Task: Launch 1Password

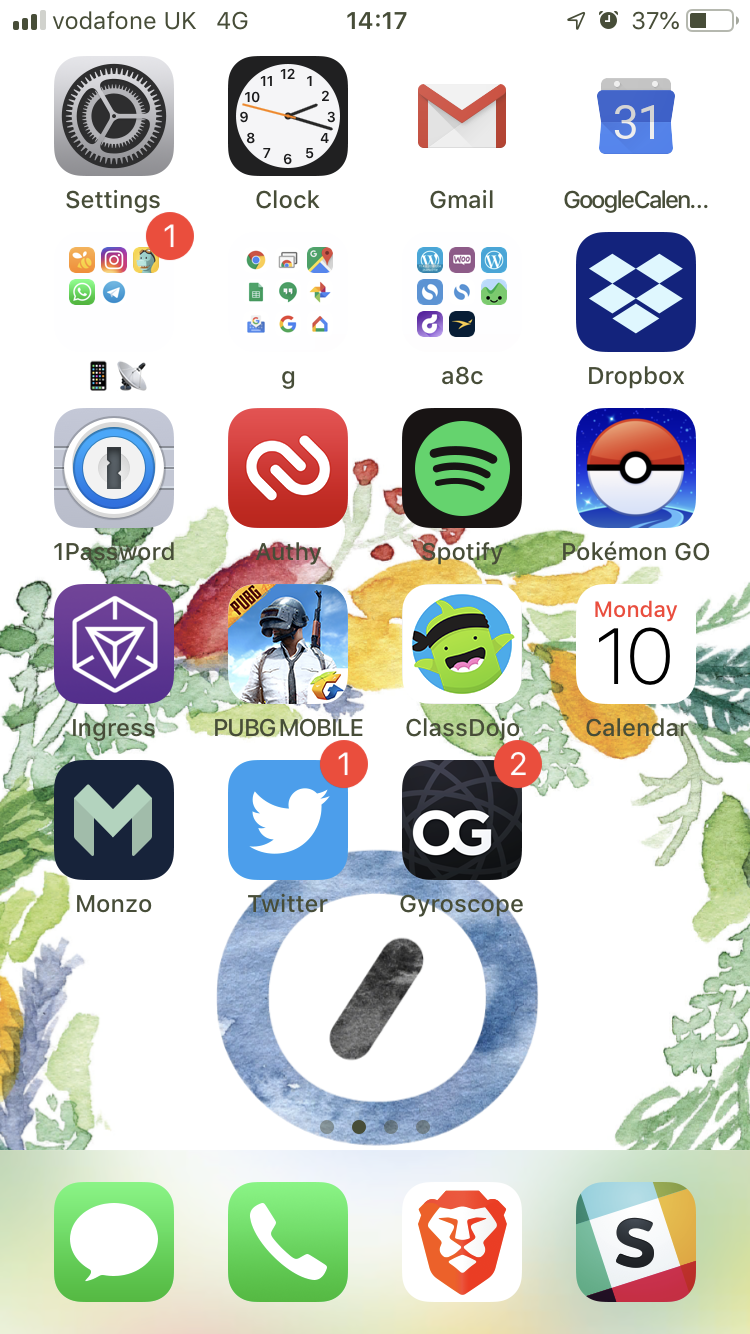Action: (x=113, y=468)
